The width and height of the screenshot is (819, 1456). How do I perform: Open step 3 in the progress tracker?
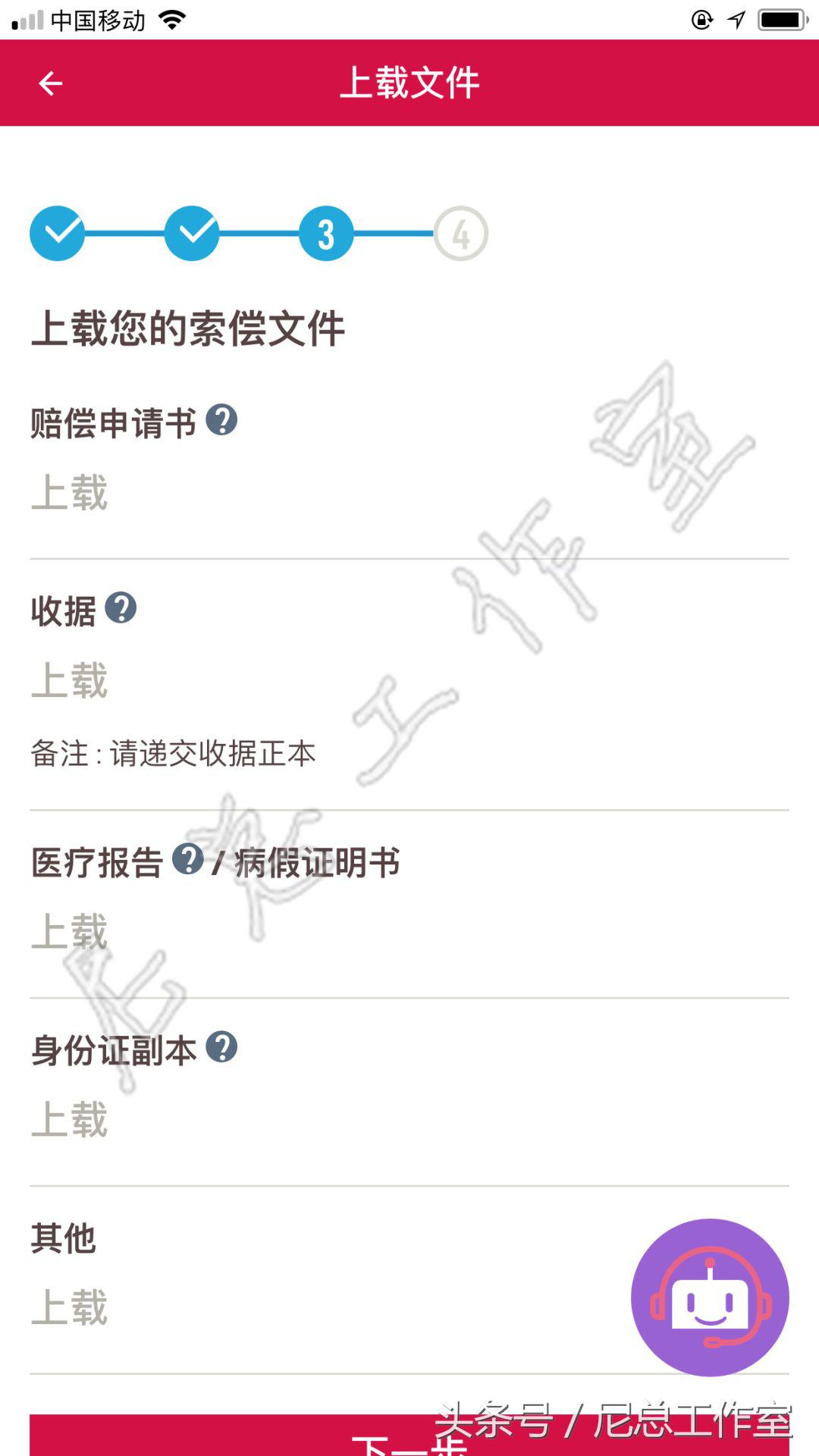326,234
